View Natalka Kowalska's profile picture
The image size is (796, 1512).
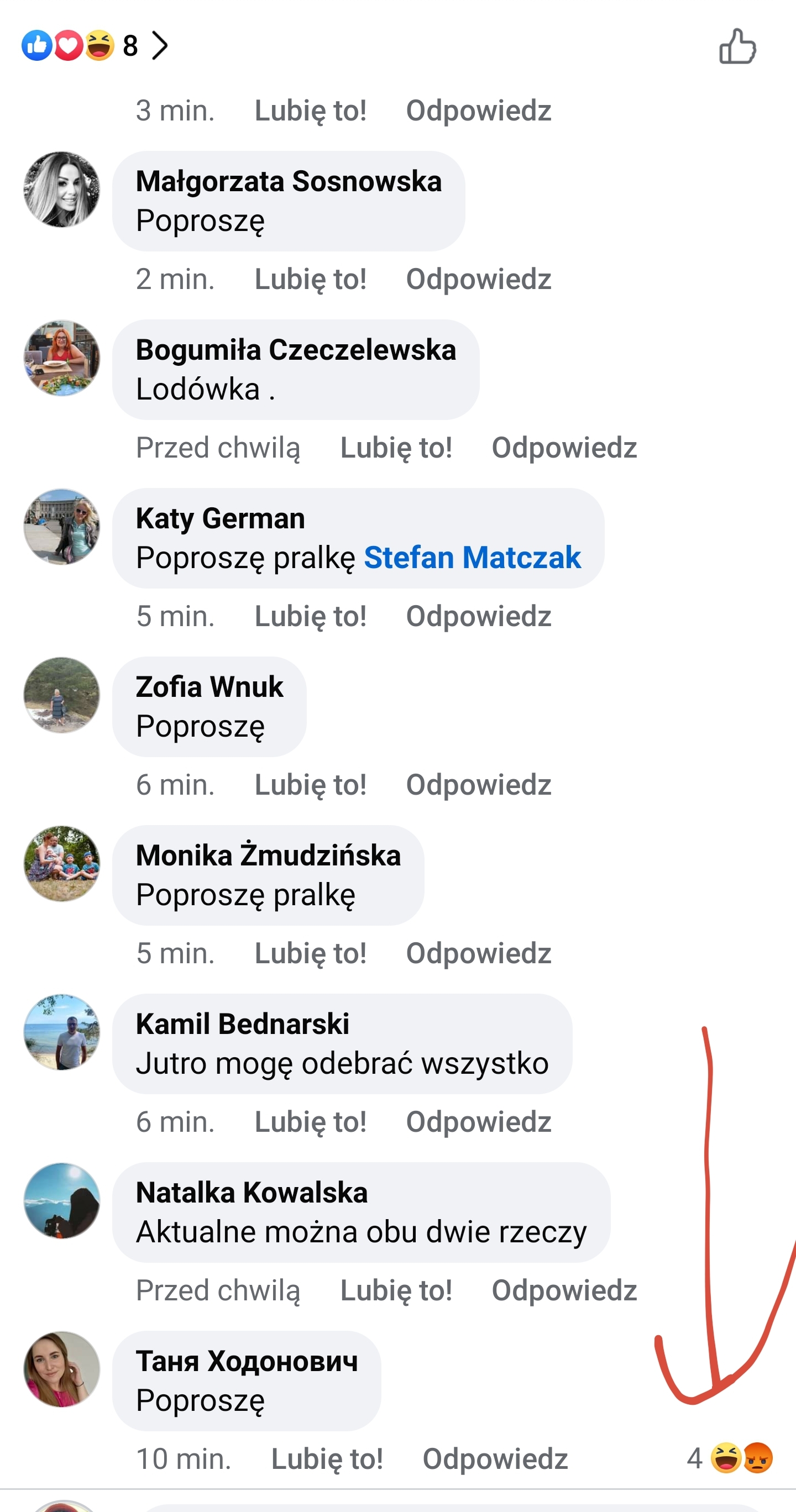62,1200
